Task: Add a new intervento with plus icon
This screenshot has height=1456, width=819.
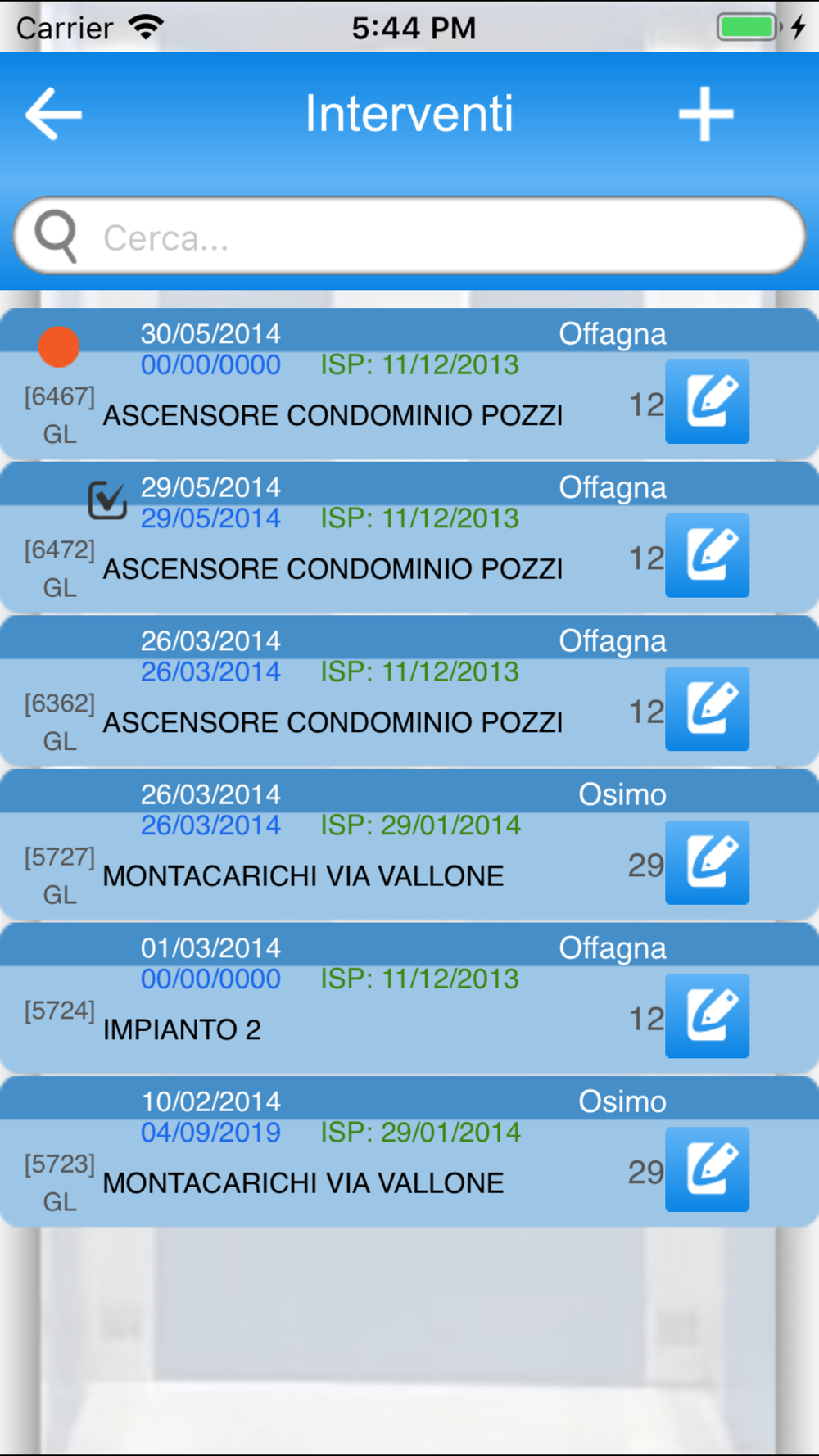Action: [x=706, y=114]
